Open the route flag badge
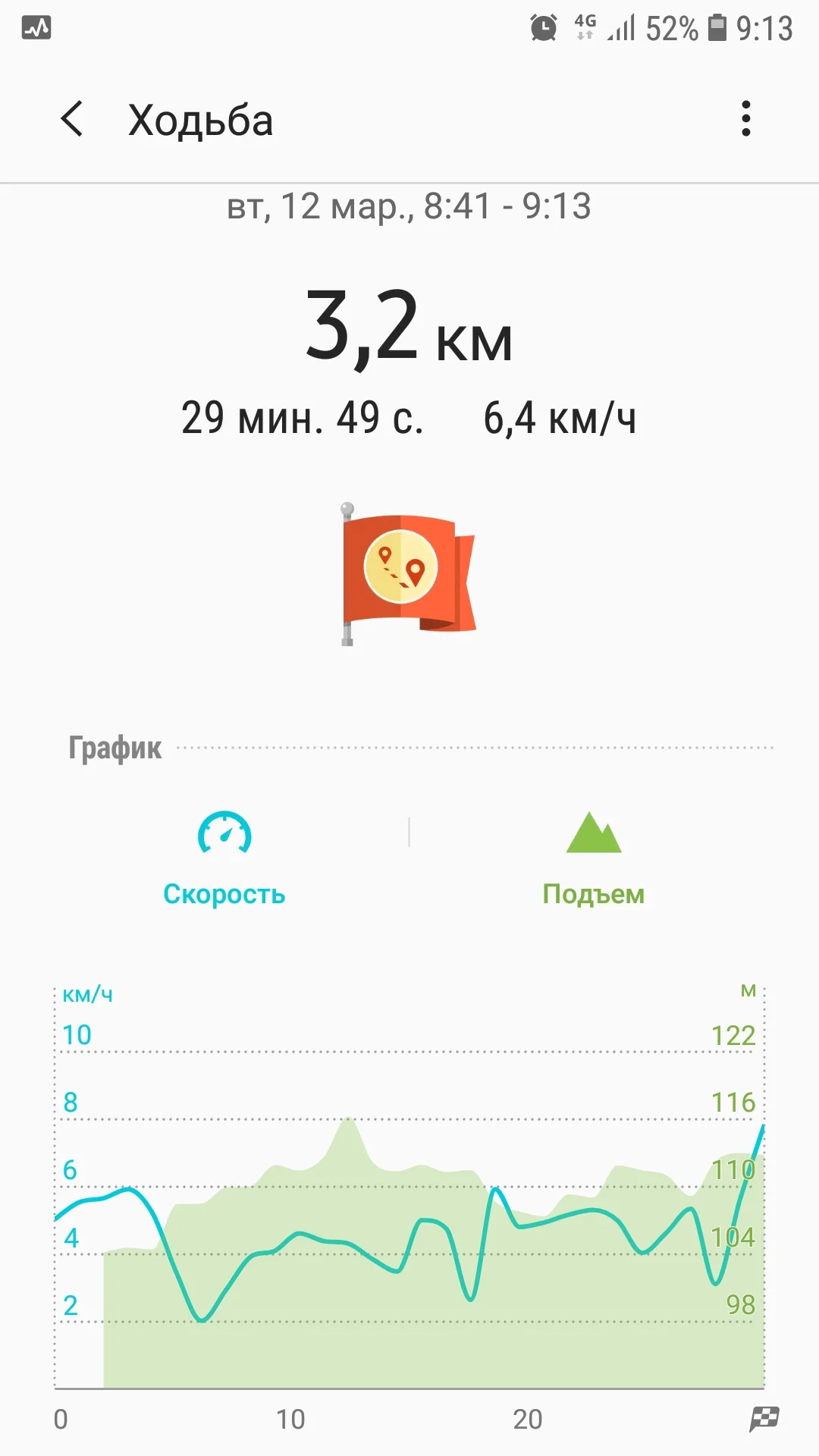 point(409,574)
